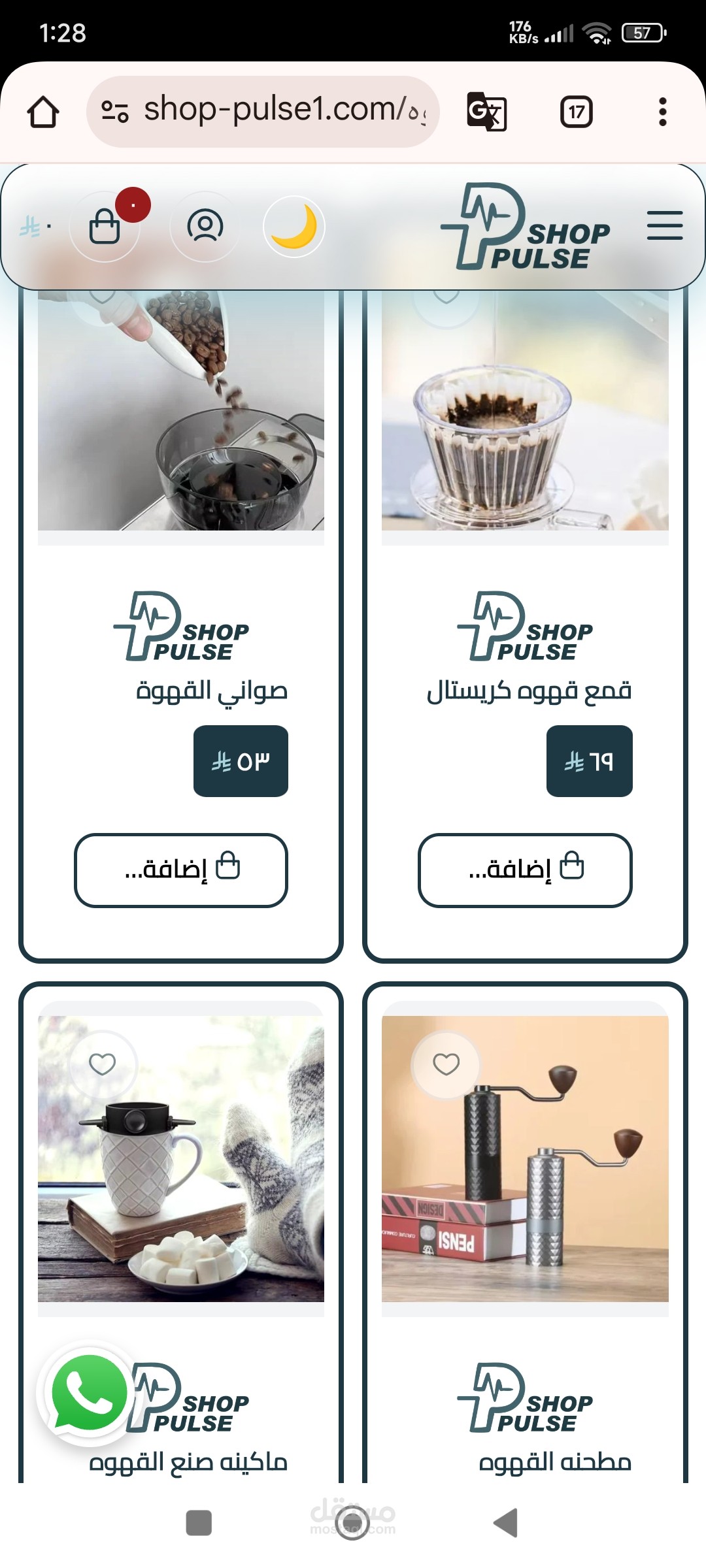
Task: Open the hamburger navigation menu
Action: pyautogui.click(x=664, y=225)
